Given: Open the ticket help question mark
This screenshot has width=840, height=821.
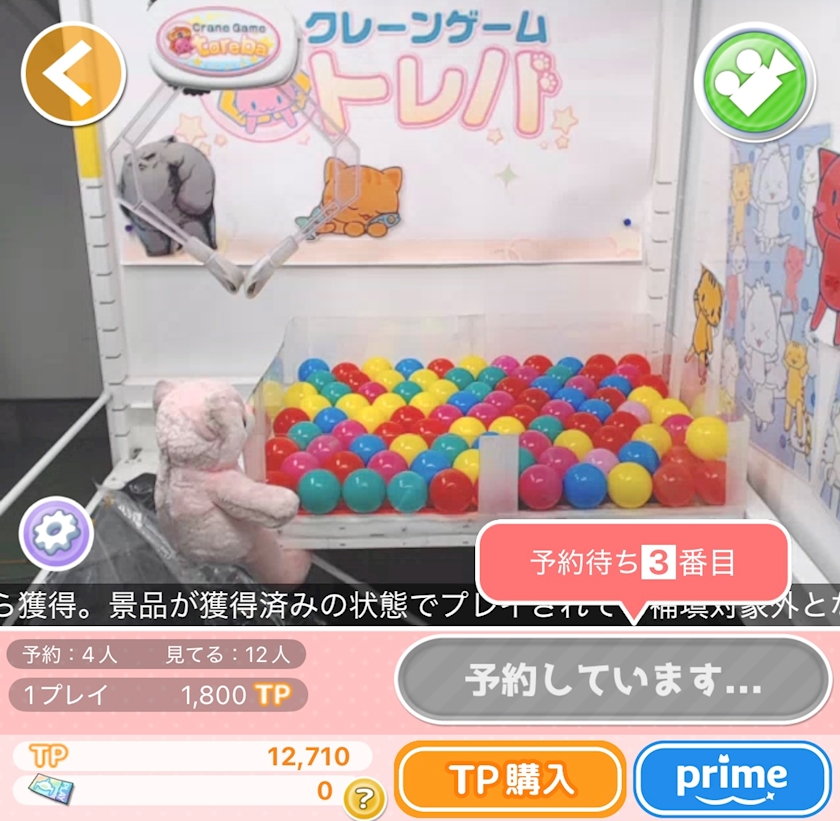Looking at the screenshot, I should tap(365, 798).
